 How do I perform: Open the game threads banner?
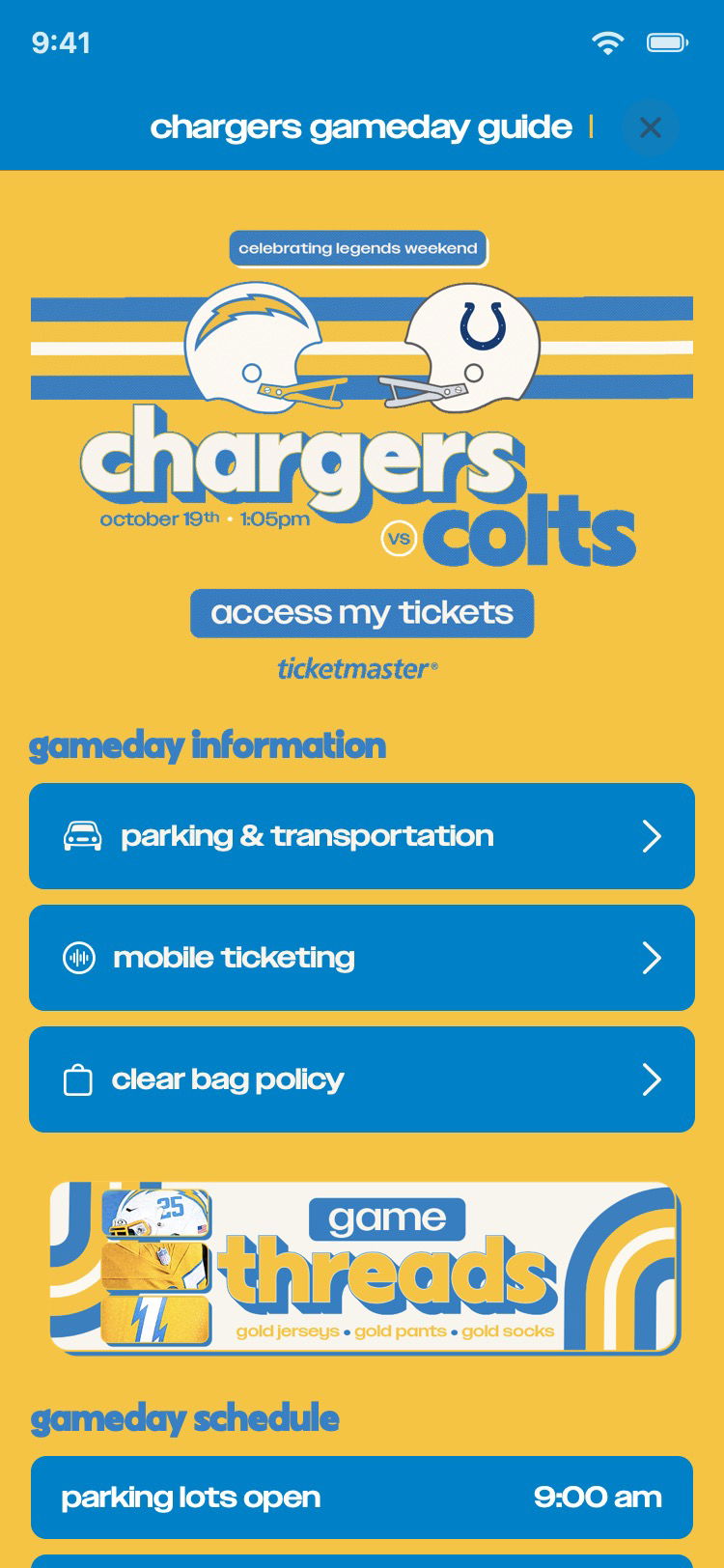(x=365, y=1267)
